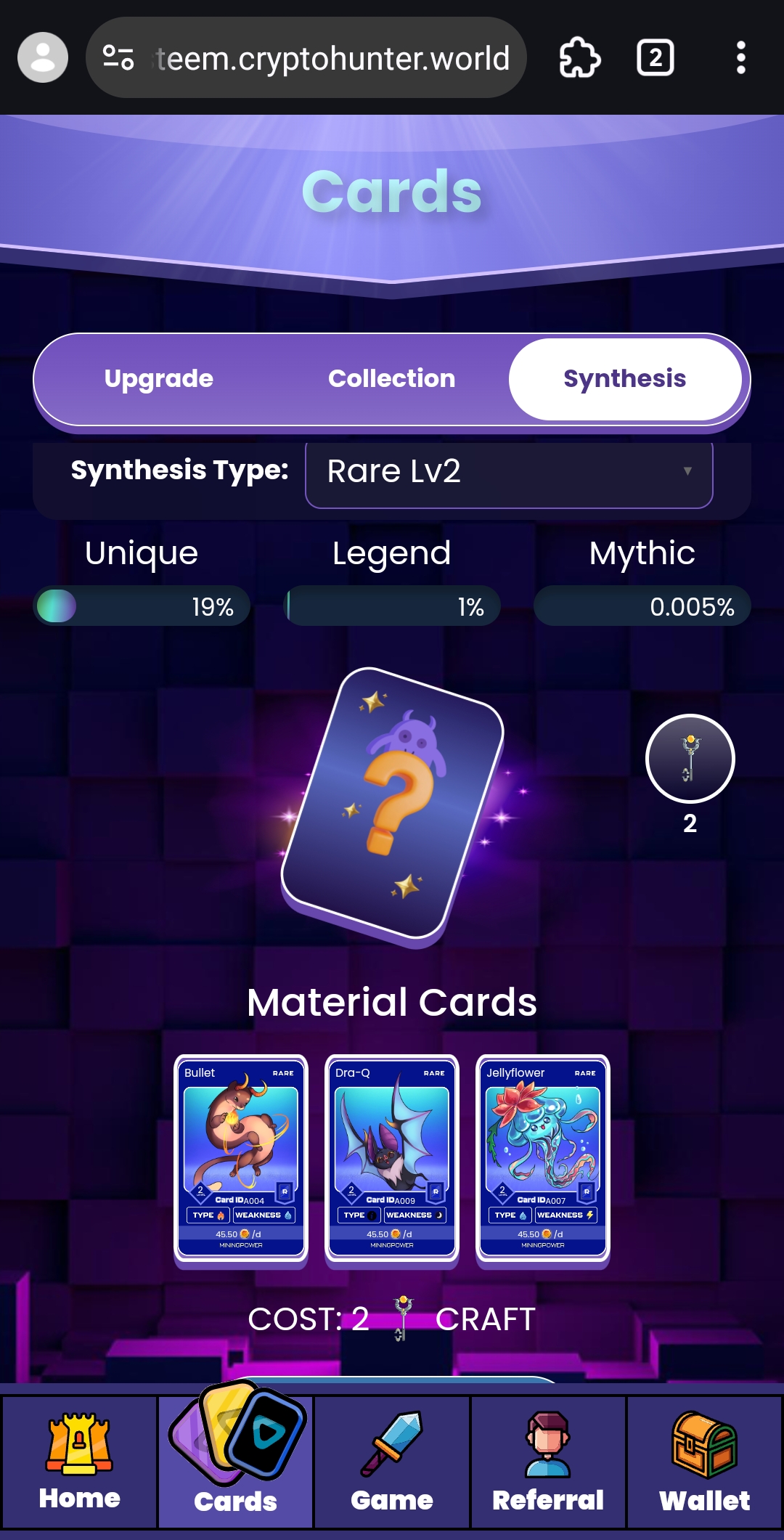Open the browser profile avatar

pos(43,57)
